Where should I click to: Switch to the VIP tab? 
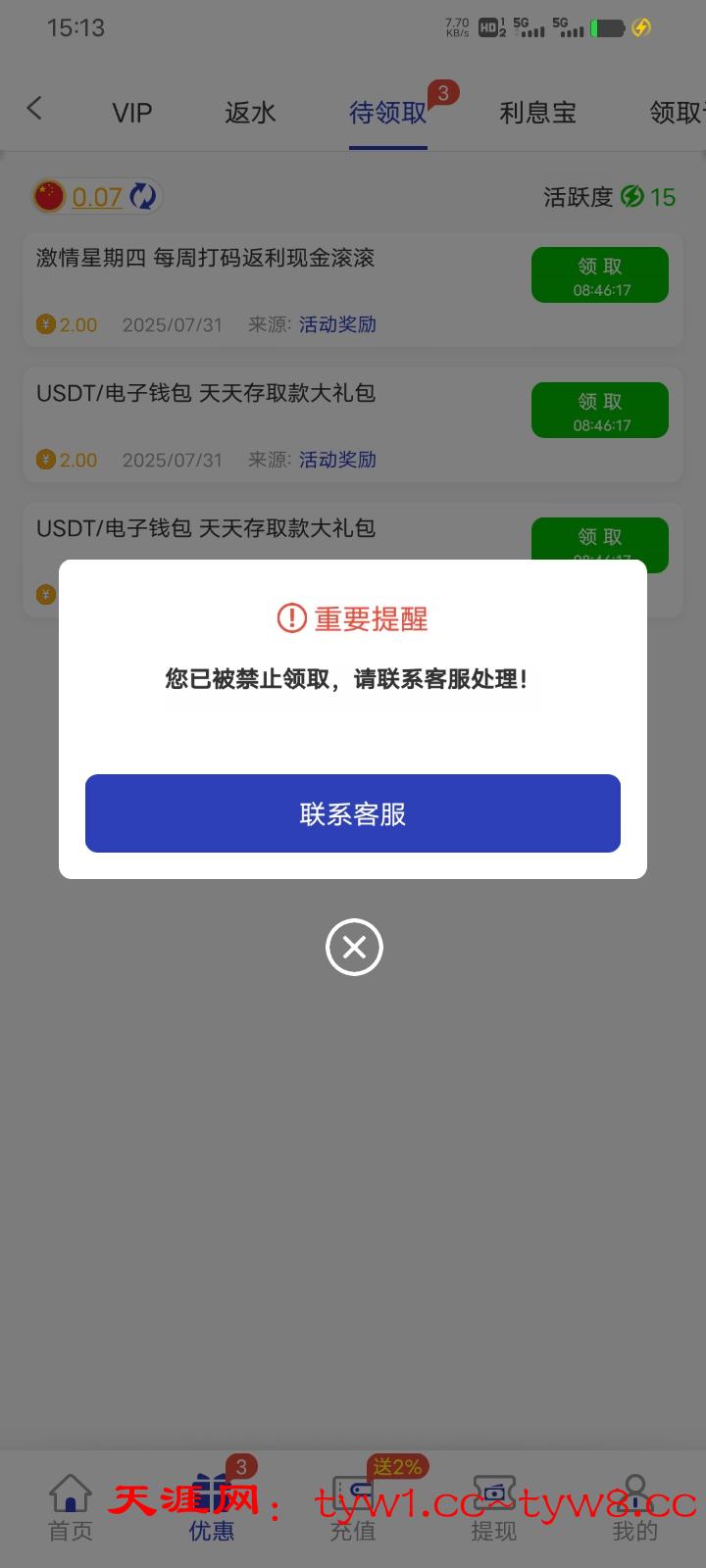point(132,113)
